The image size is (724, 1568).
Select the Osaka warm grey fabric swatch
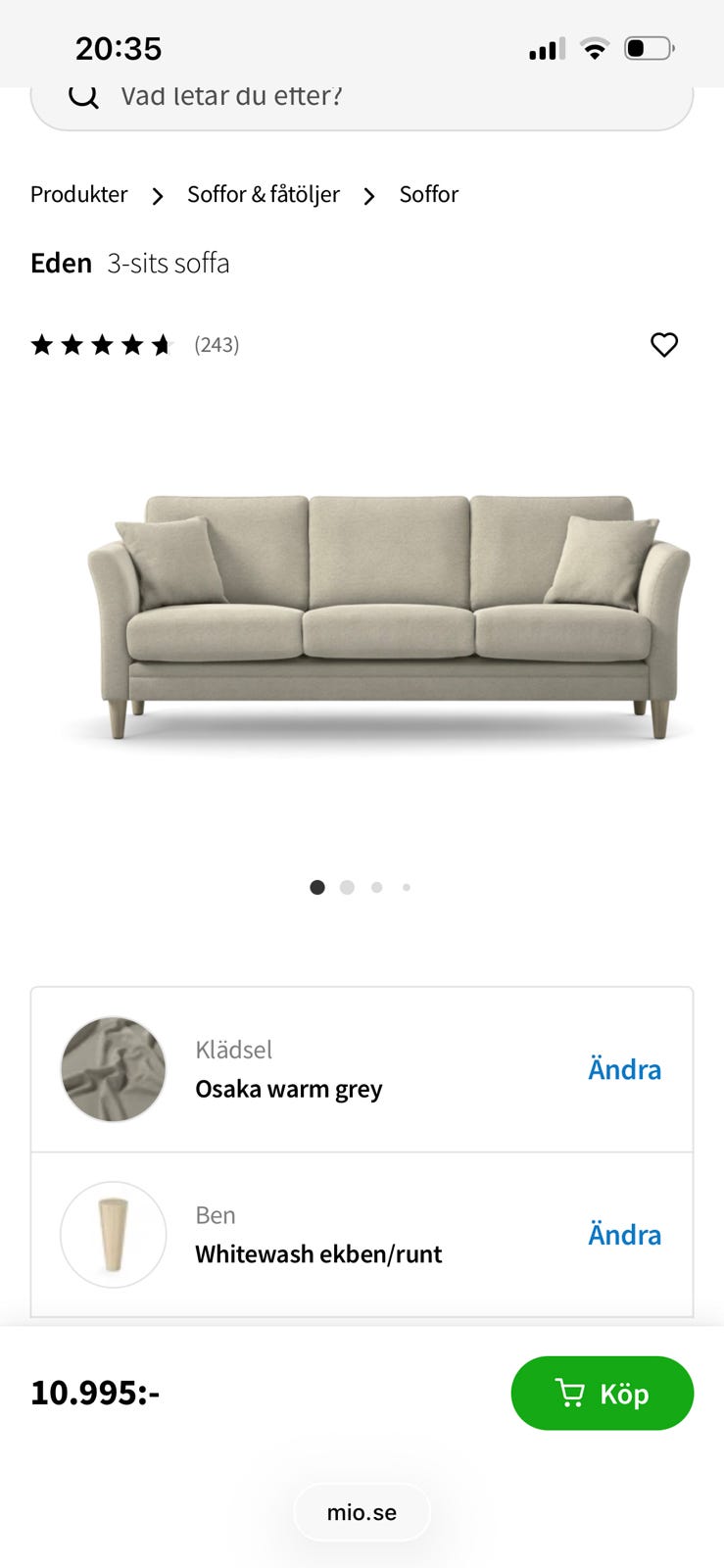coord(113,1069)
